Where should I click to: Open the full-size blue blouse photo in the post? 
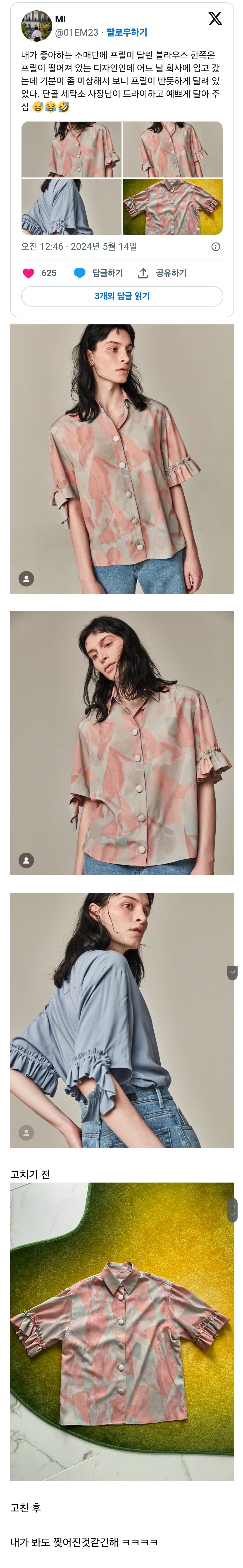pos(122,1020)
